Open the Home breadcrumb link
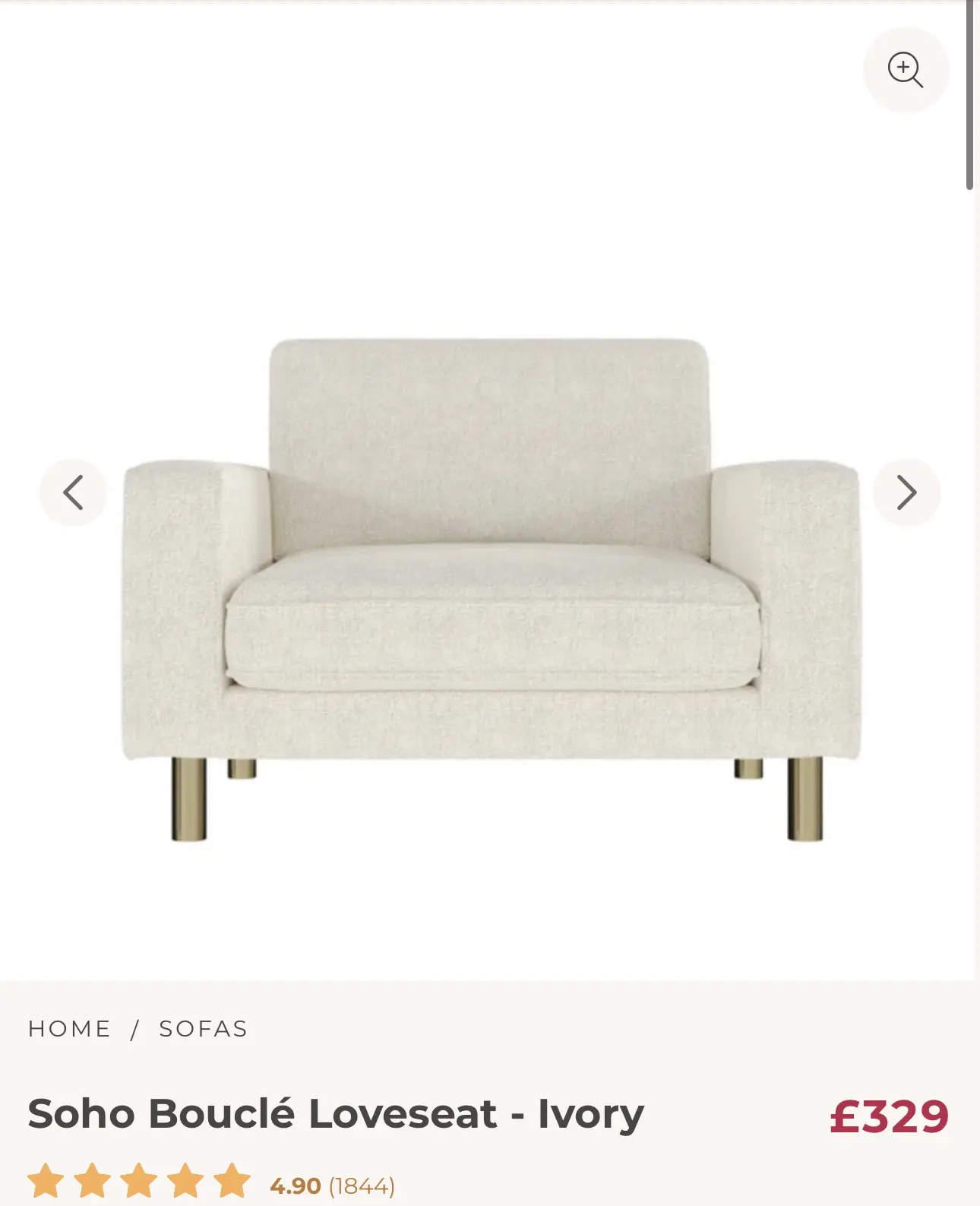 [69, 1028]
